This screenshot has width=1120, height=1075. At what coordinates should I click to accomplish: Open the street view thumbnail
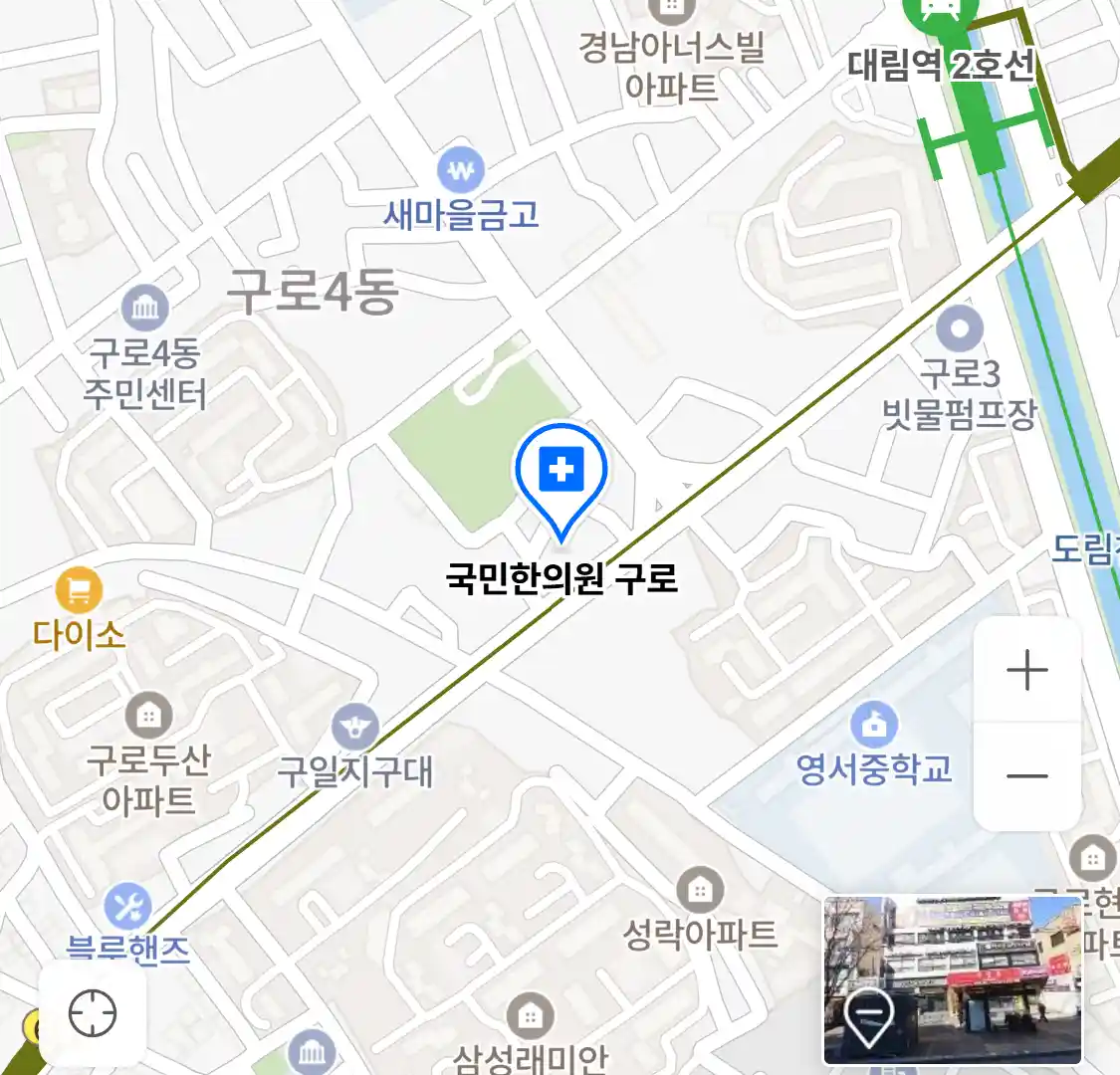point(951,979)
